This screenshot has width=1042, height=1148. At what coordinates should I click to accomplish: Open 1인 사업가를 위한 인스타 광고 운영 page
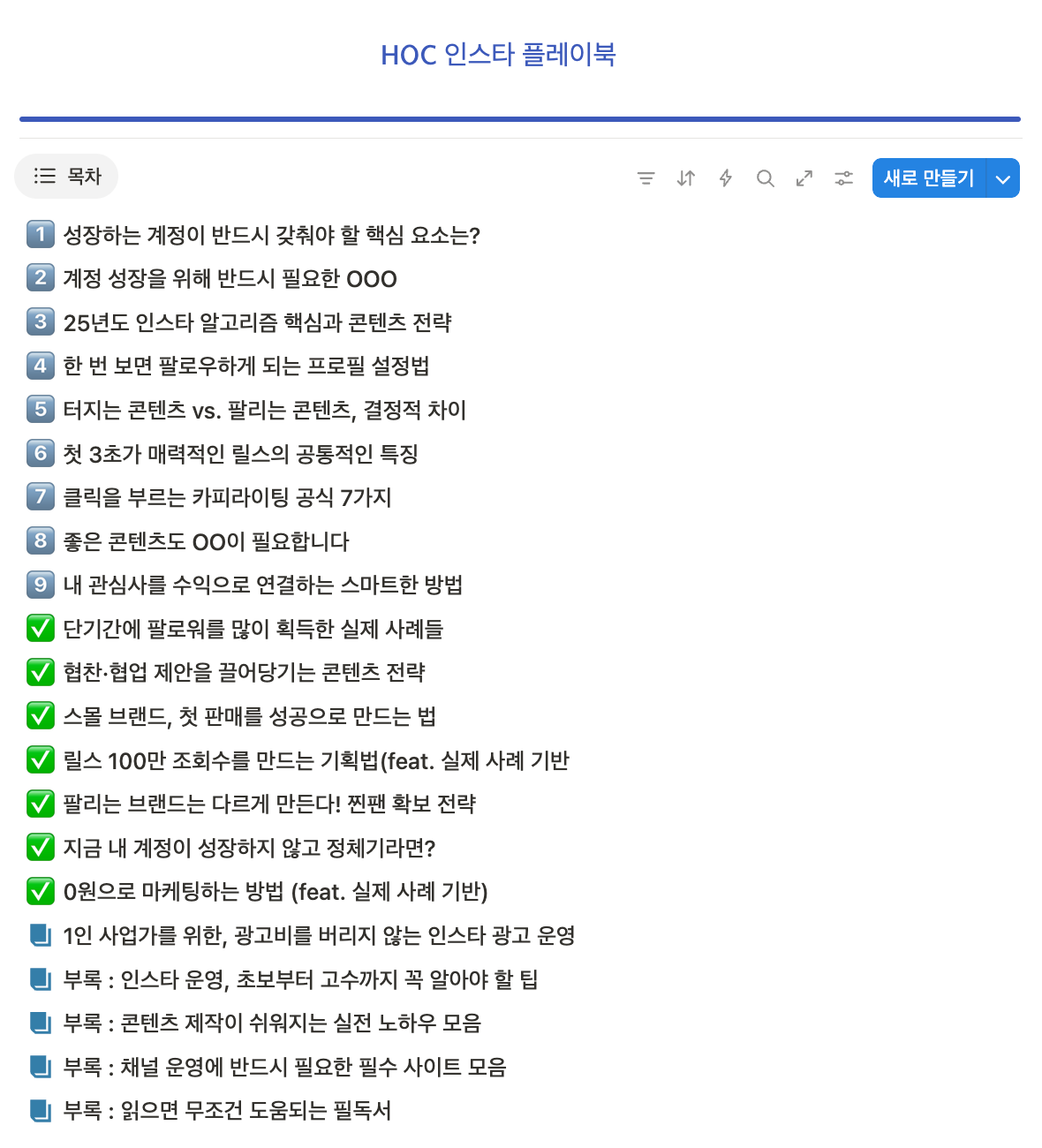[319, 936]
